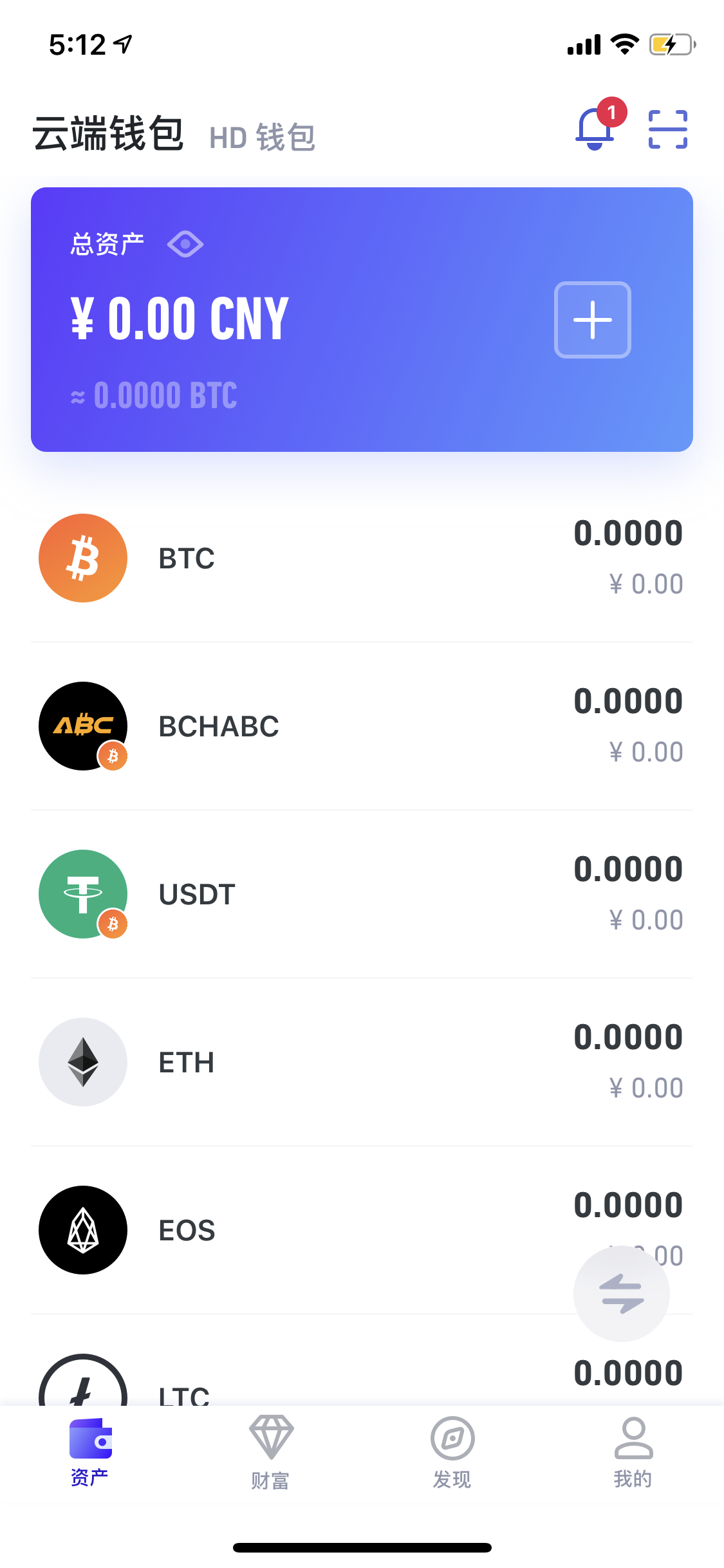This screenshot has width=724, height=1568.
Task: Open the QR code scanner
Action: click(668, 129)
